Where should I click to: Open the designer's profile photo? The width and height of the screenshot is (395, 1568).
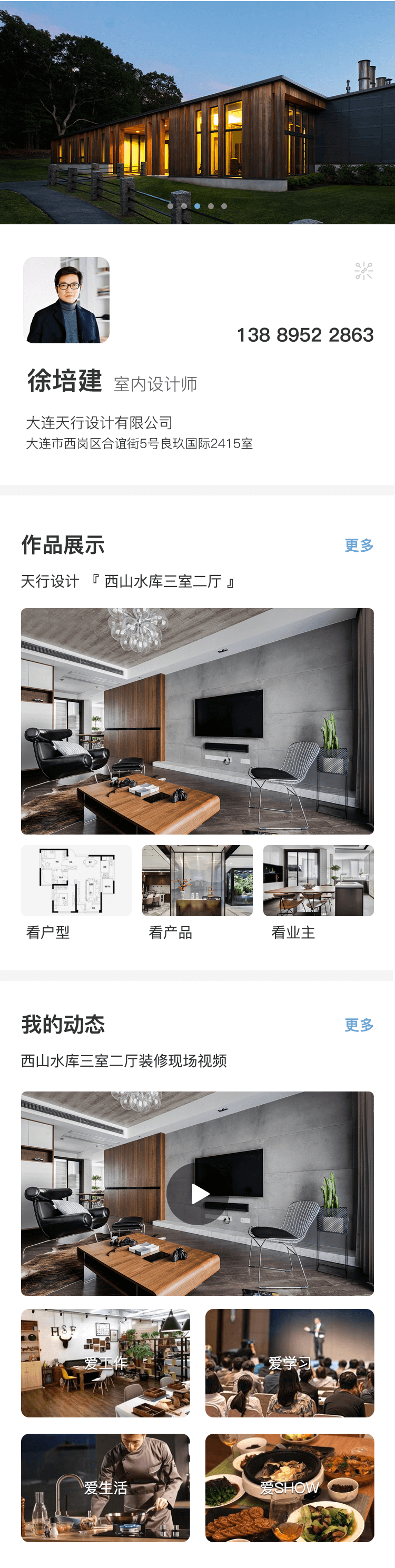(66, 300)
